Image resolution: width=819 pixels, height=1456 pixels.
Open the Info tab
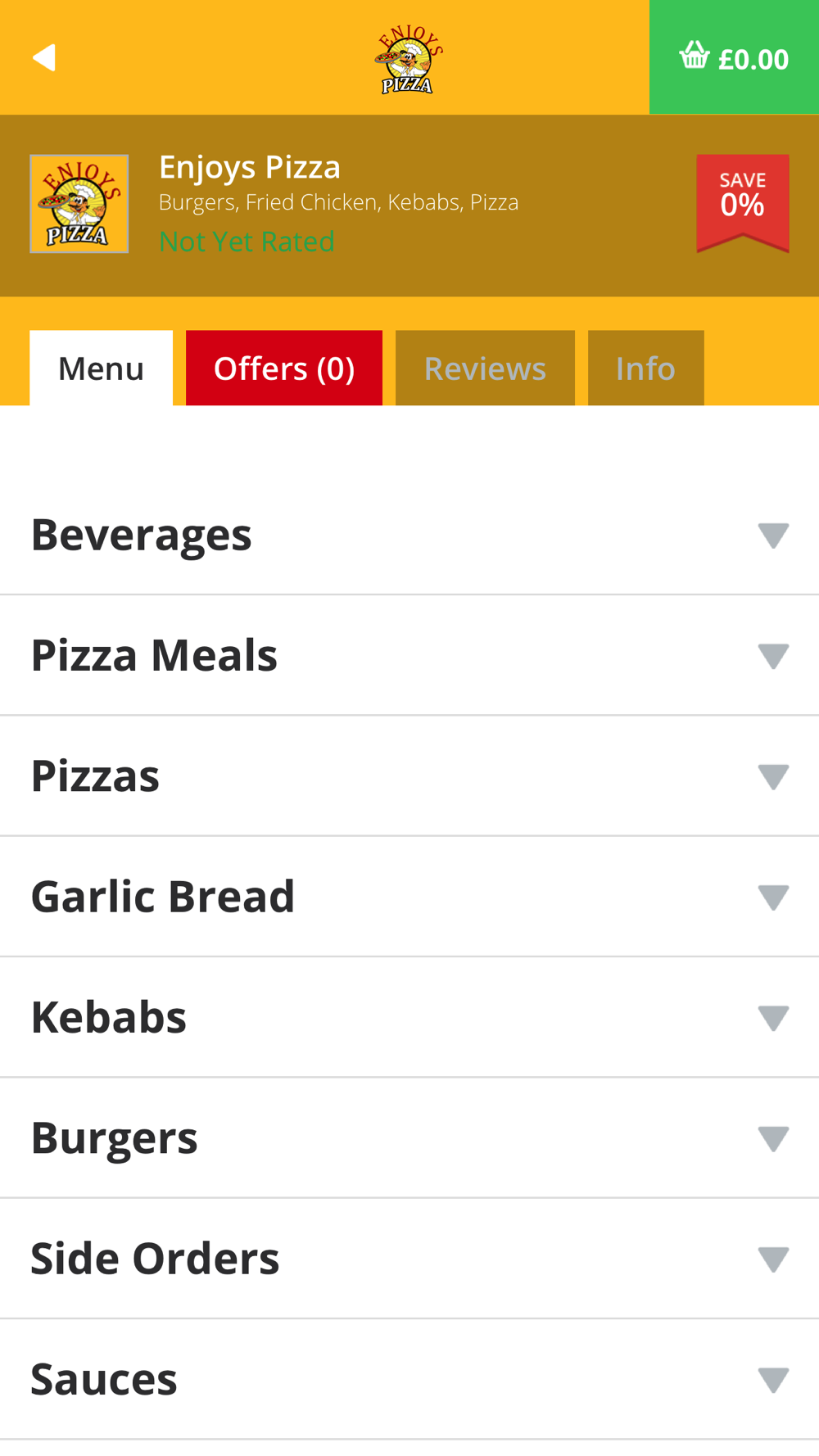tap(645, 368)
